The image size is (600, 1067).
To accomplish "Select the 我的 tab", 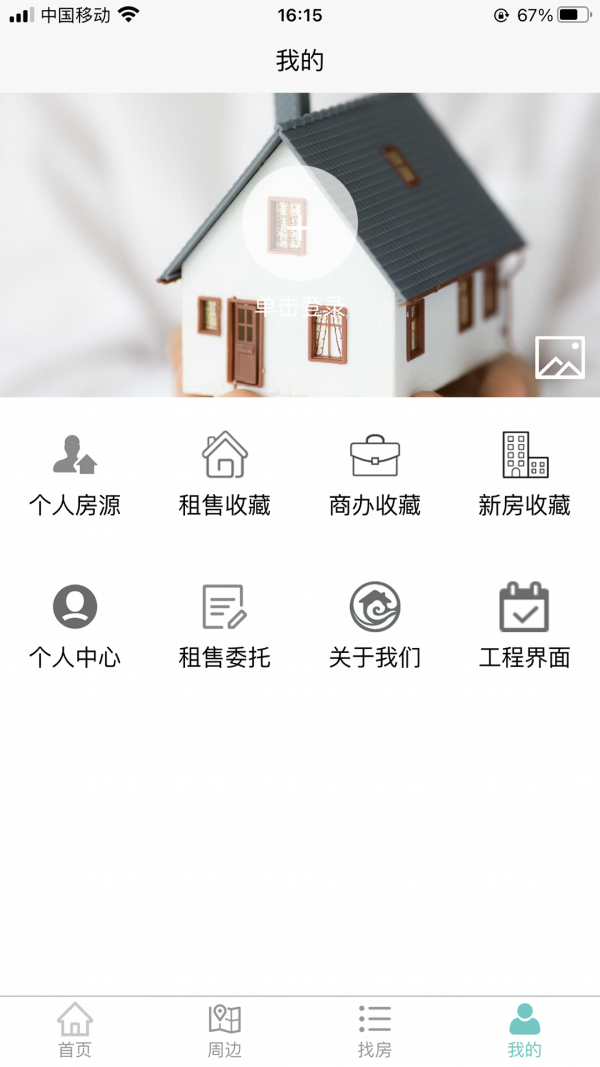I will (525, 1031).
